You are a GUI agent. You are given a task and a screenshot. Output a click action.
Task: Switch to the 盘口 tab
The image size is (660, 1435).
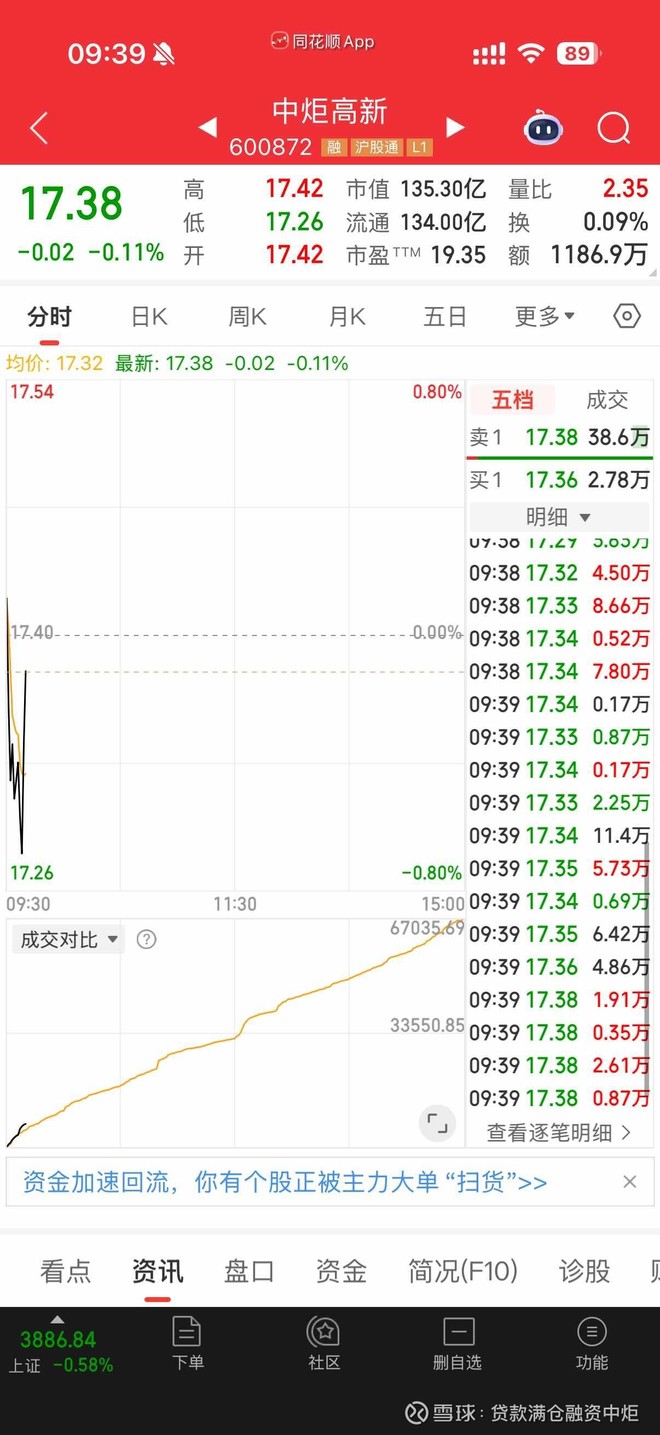click(249, 1271)
